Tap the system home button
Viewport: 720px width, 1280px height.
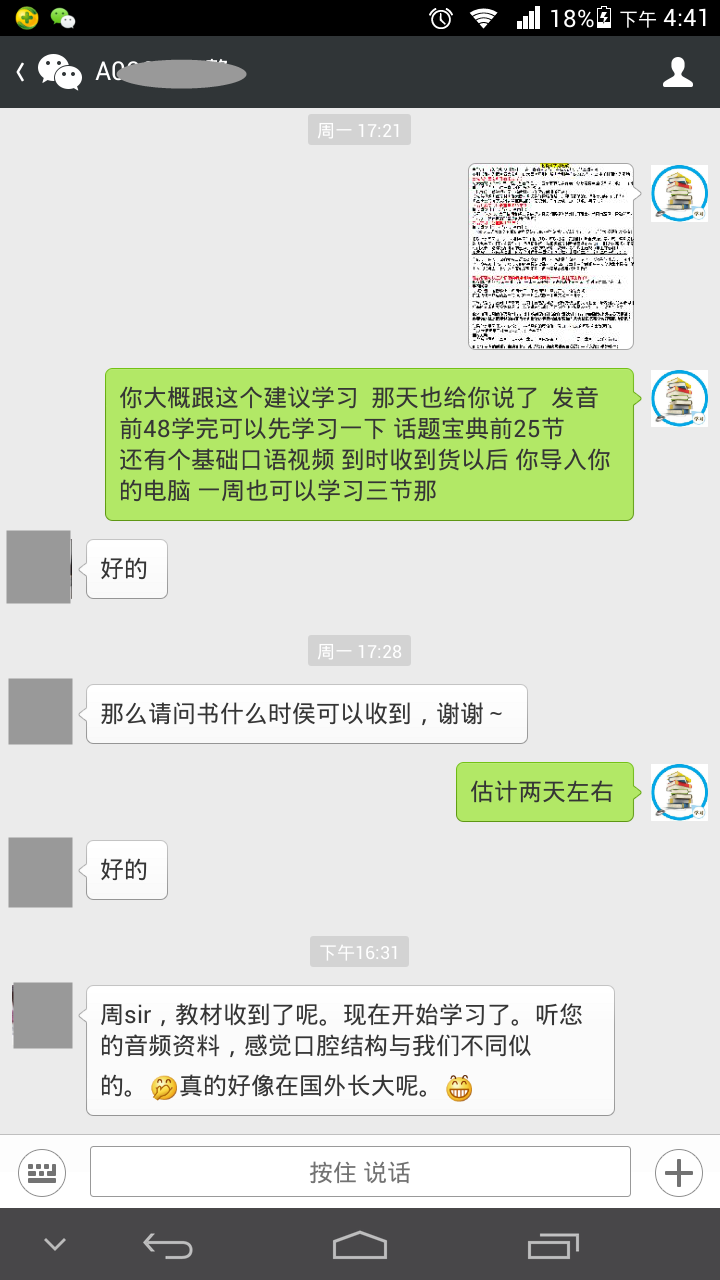[x=360, y=1245]
